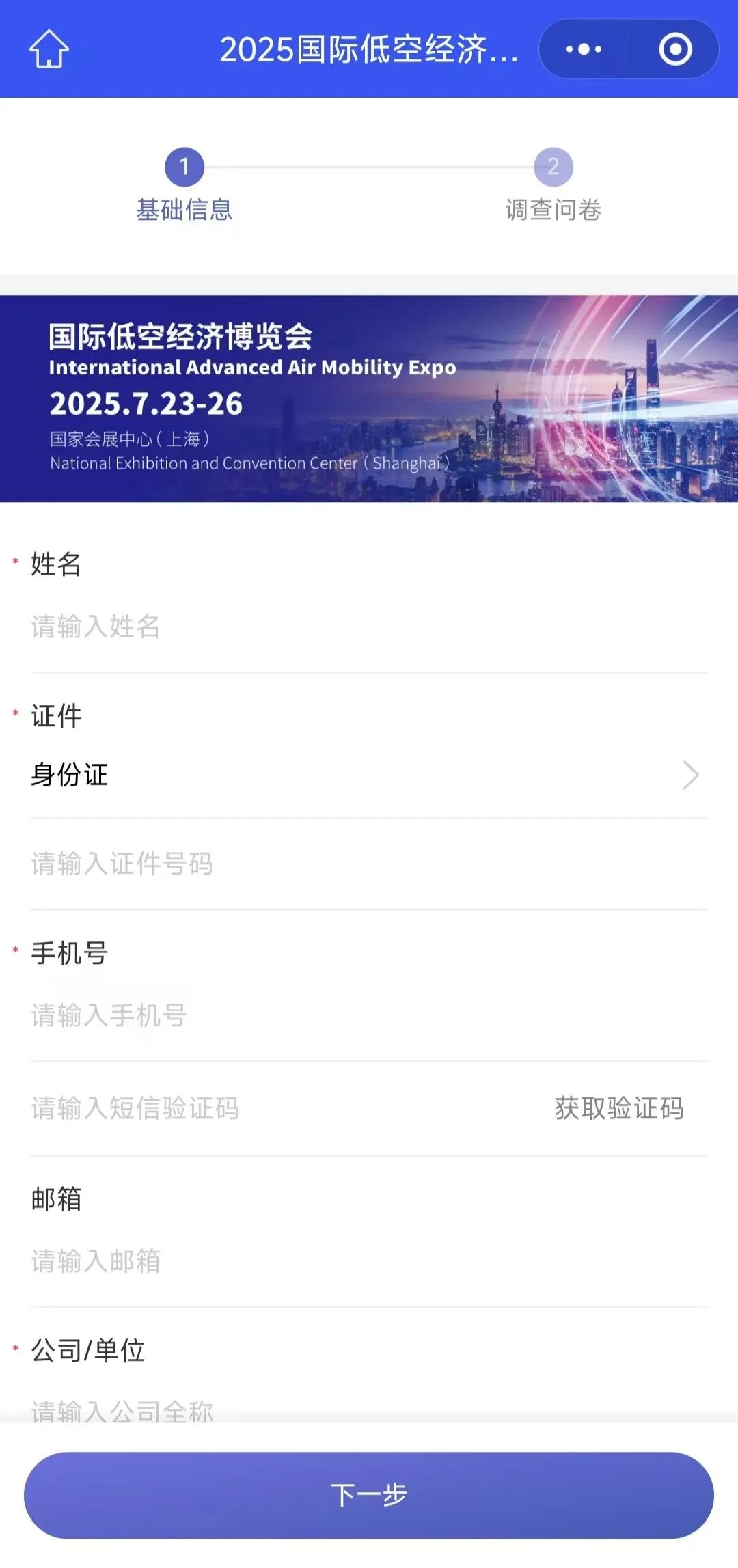
Task: Open the three-dot more menu
Action: [x=584, y=49]
